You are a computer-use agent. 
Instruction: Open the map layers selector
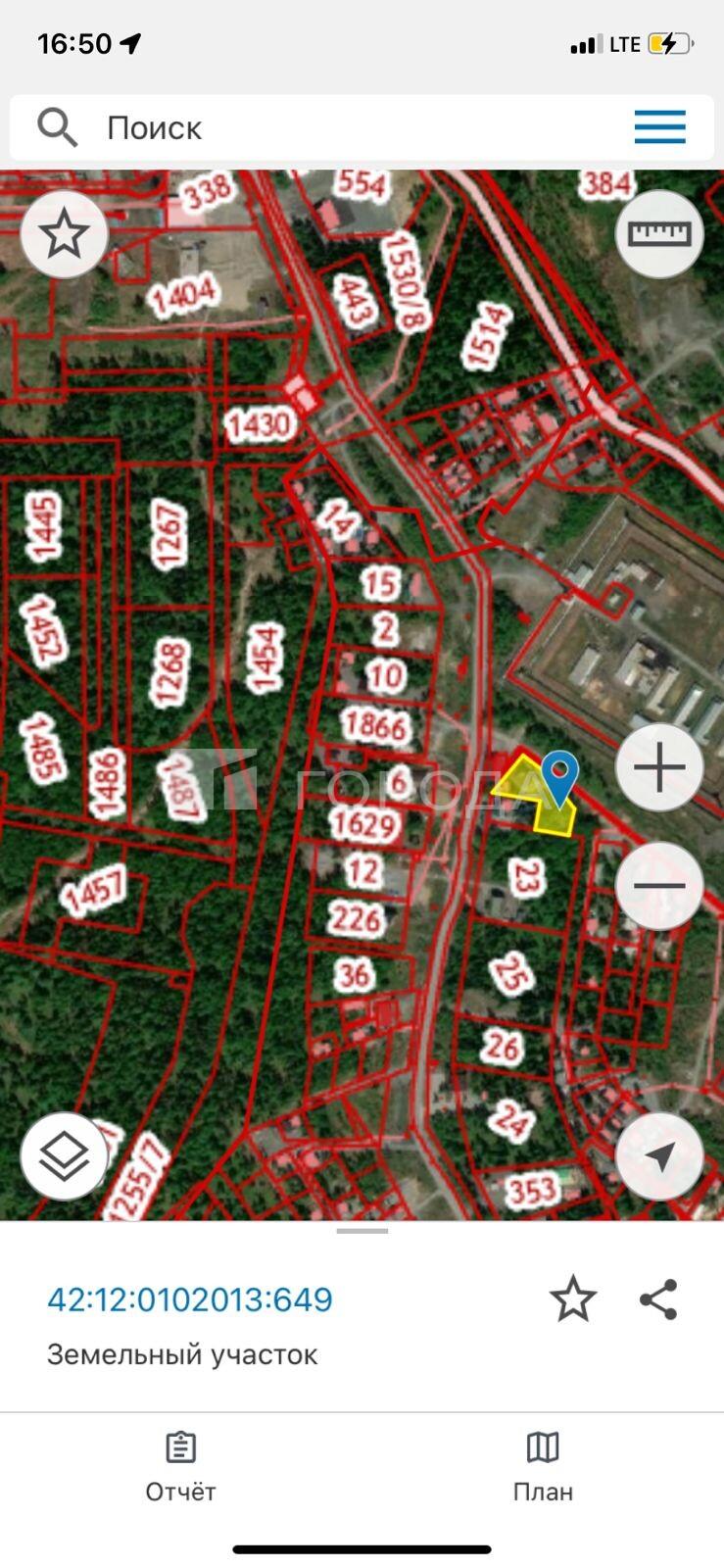point(64,1157)
